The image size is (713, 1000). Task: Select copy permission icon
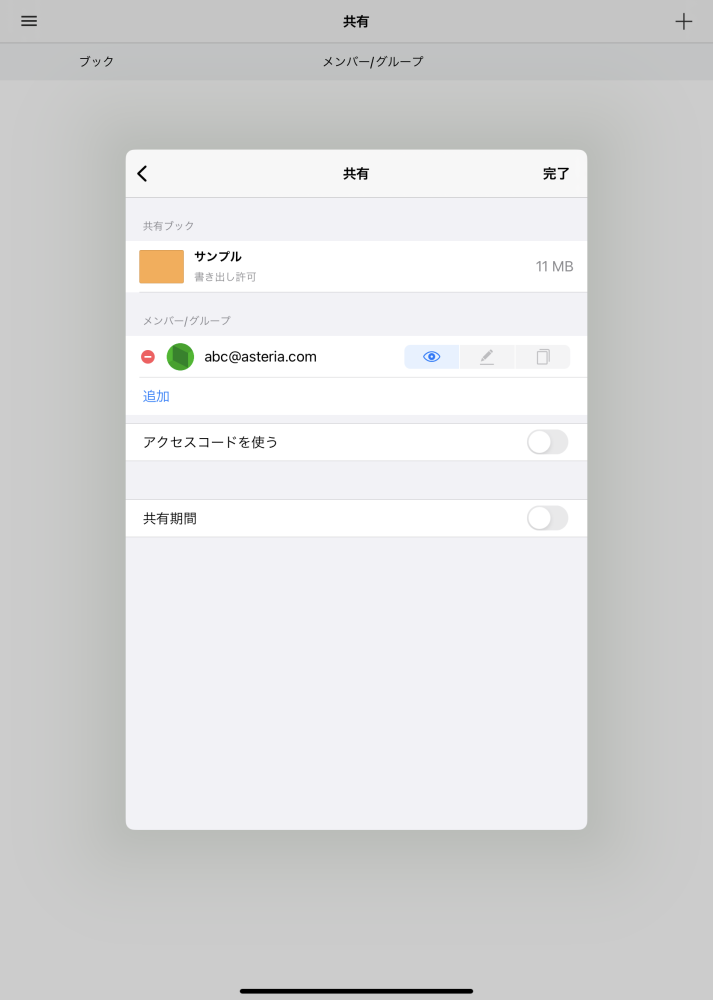click(x=543, y=357)
